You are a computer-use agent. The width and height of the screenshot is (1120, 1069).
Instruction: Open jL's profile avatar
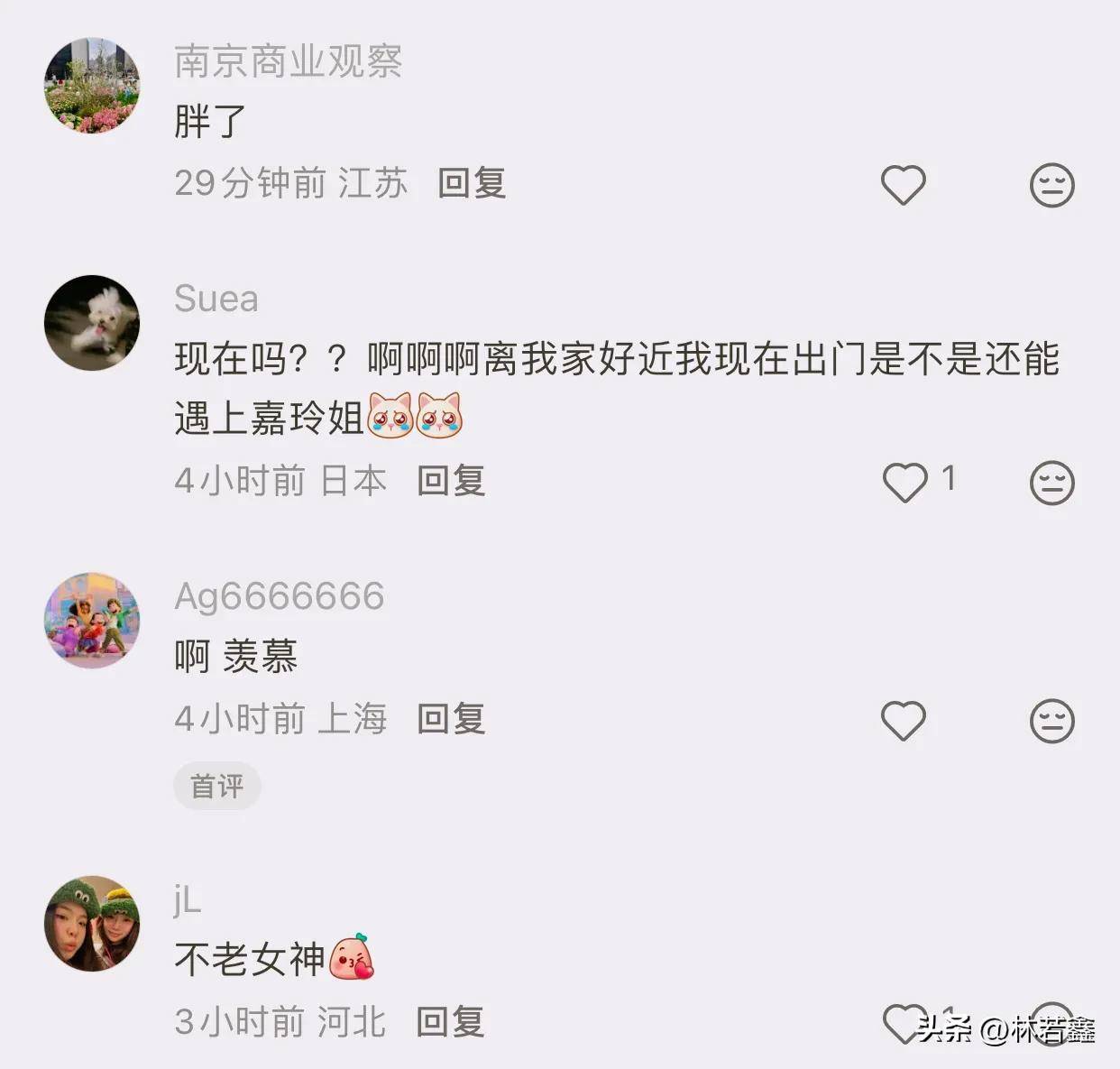pos(92,923)
